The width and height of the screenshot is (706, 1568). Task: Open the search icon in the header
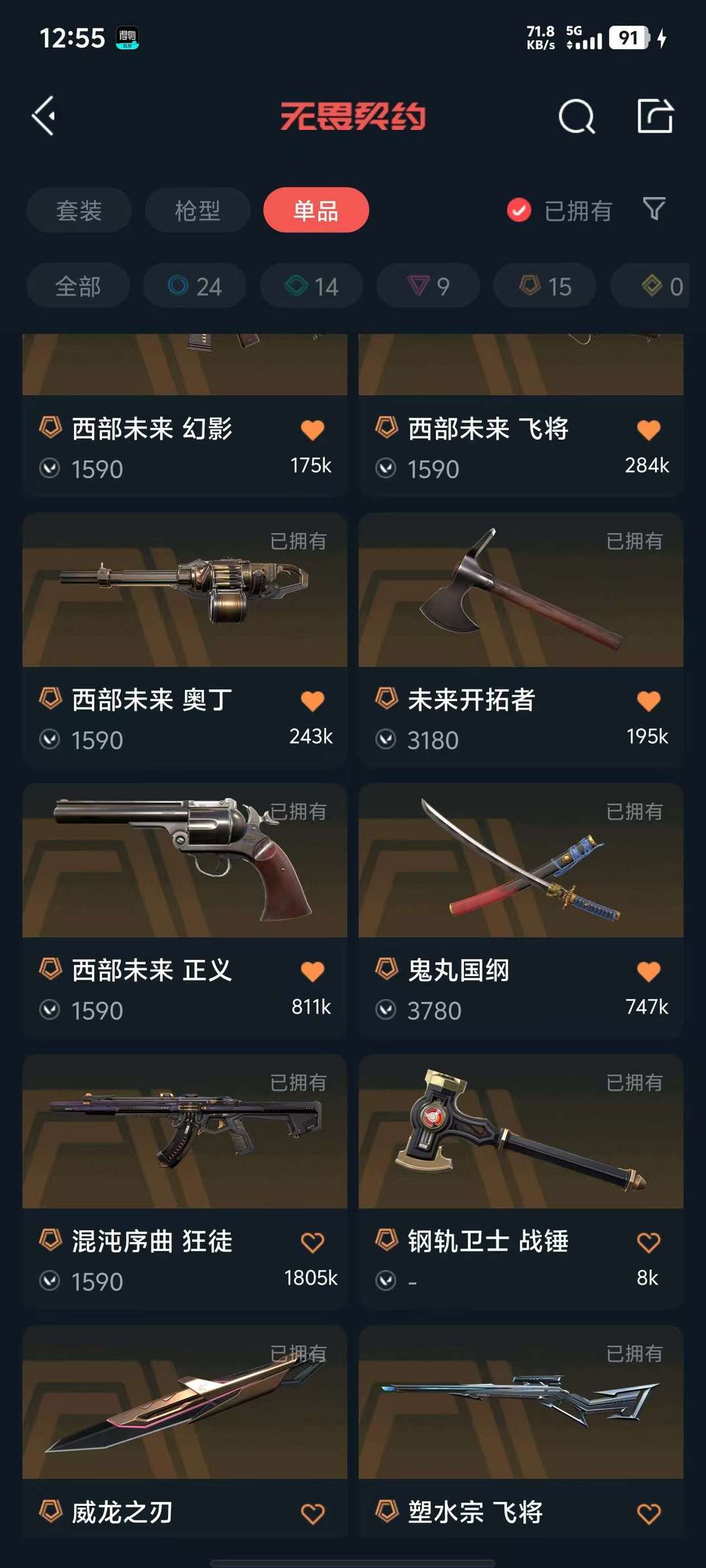pyautogui.click(x=577, y=117)
